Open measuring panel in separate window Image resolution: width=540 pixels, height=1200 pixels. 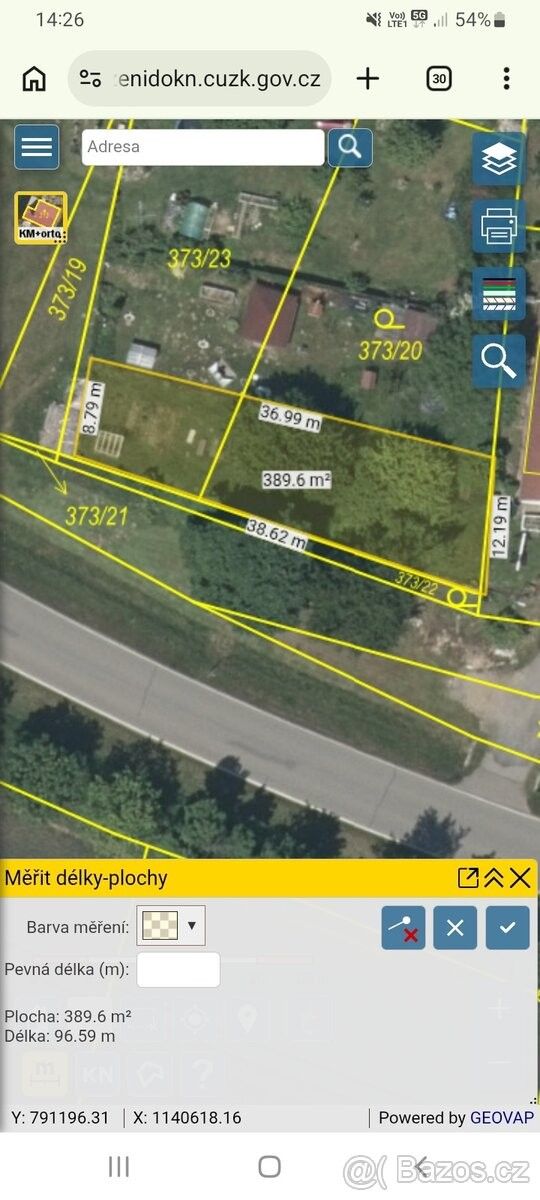(x=468, y=878)
